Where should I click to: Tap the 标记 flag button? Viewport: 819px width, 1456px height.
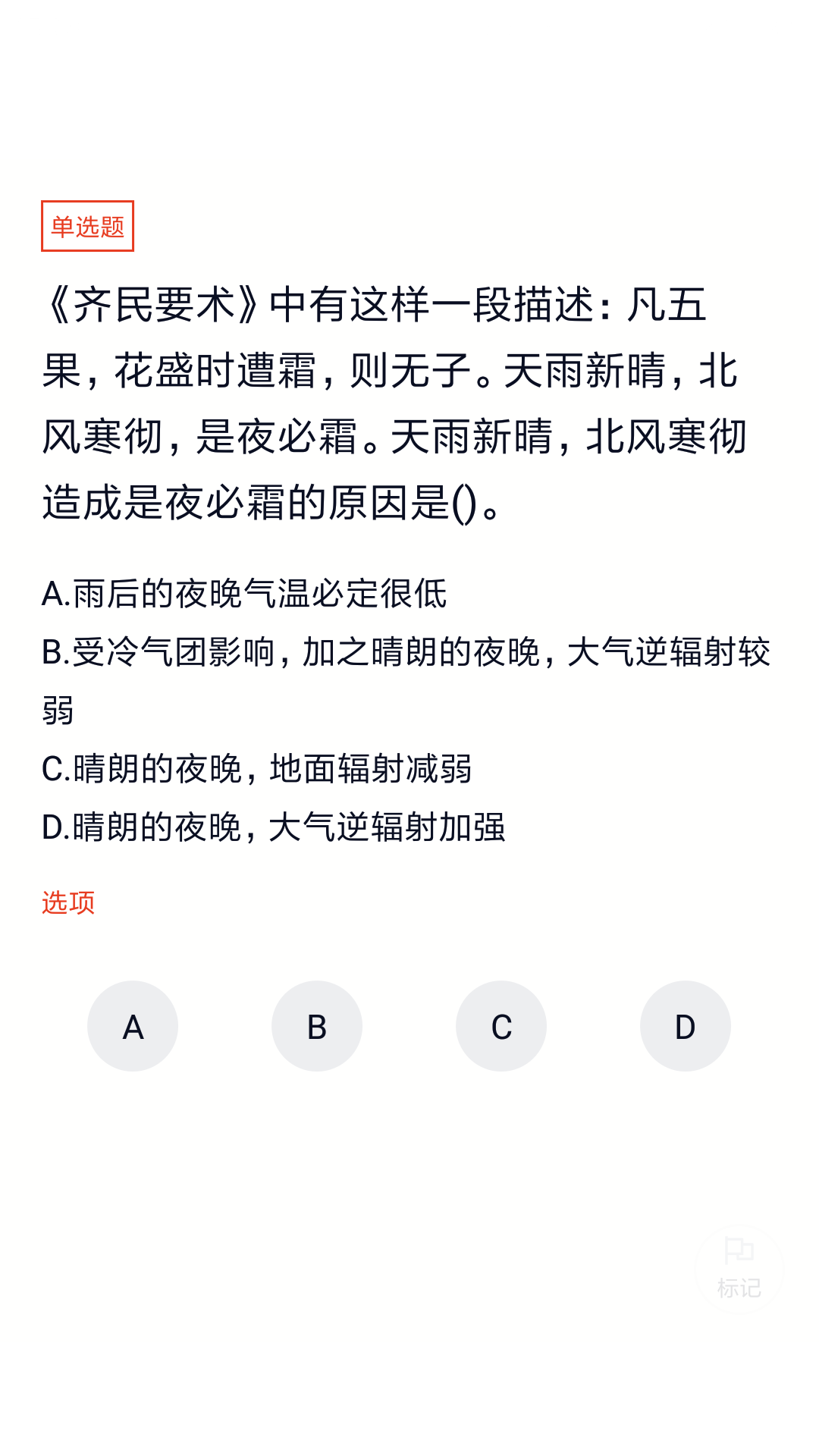(739, 1269)
